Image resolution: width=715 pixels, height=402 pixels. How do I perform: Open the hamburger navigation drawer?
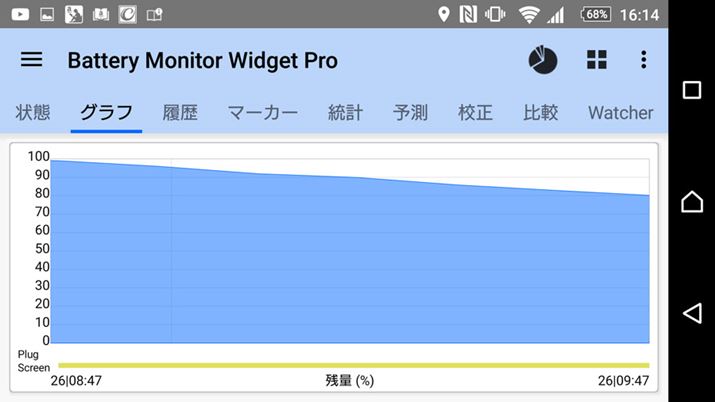[32, 60]
